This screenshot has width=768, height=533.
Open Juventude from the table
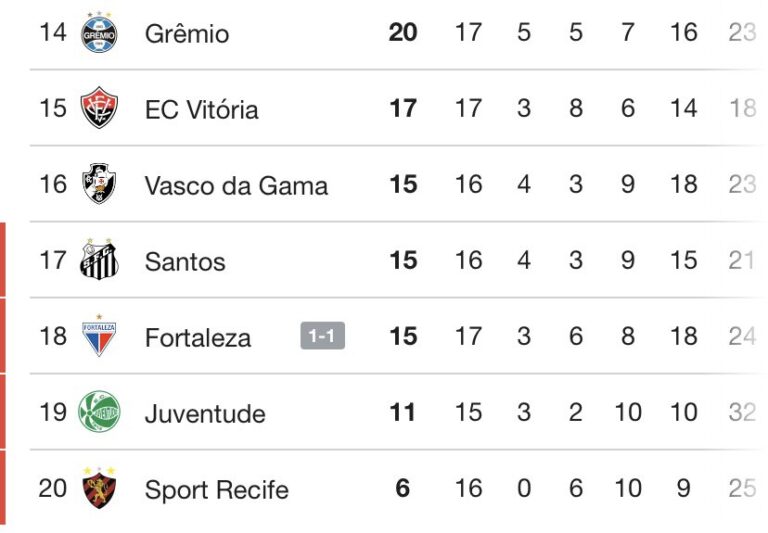(205, 413)
